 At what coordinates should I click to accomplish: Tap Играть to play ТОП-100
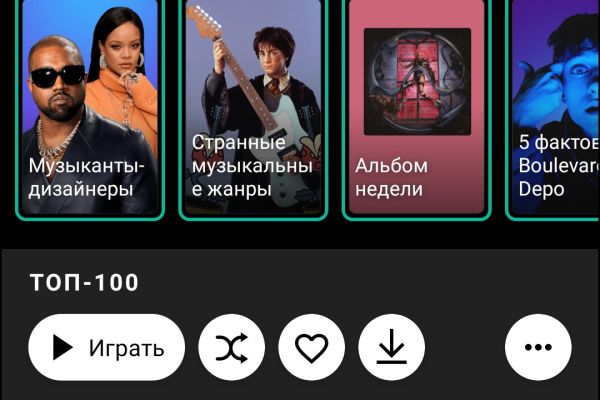tap(107, 348)
